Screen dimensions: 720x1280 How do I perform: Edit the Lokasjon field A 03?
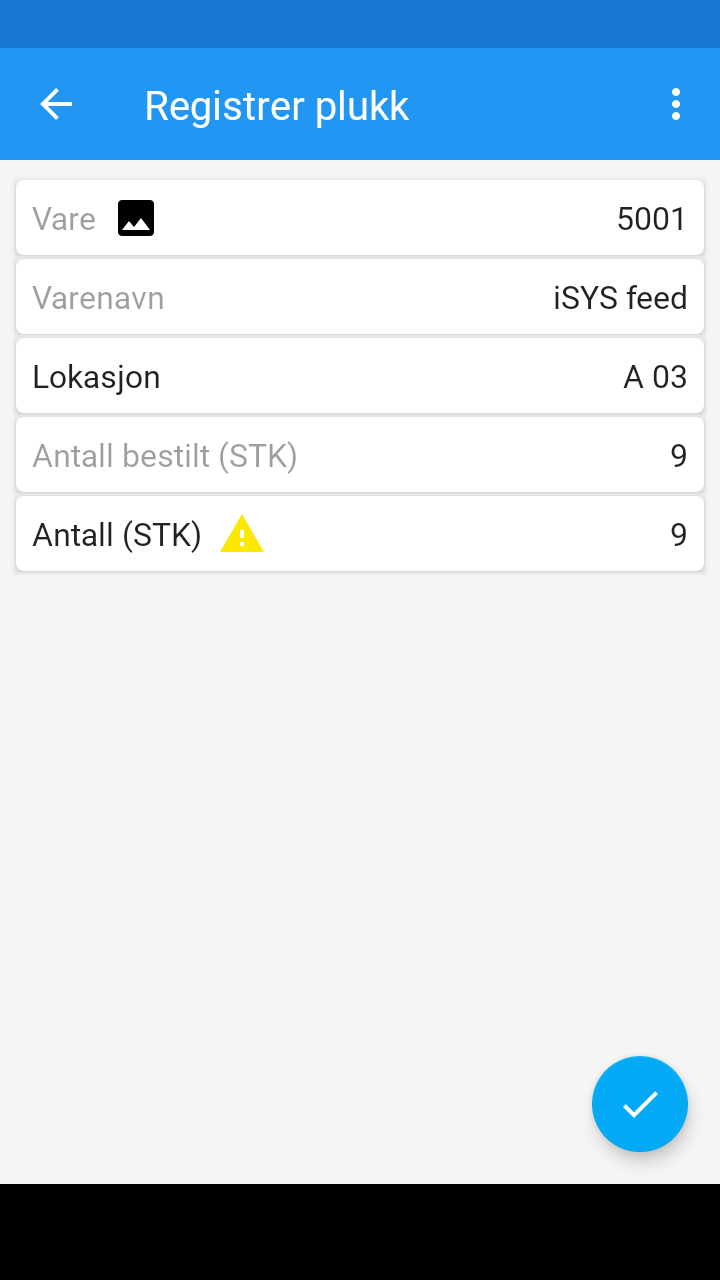tap(360, 377)
